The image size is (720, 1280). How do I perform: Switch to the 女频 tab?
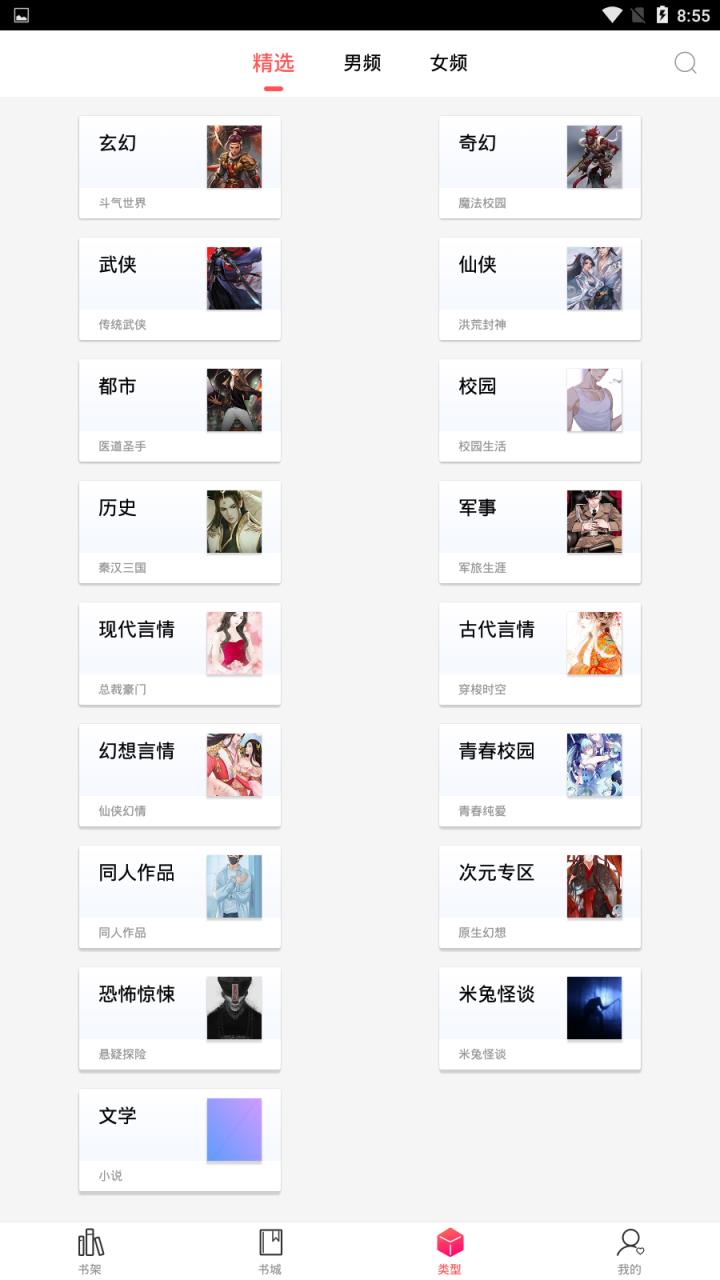point(447,63)
